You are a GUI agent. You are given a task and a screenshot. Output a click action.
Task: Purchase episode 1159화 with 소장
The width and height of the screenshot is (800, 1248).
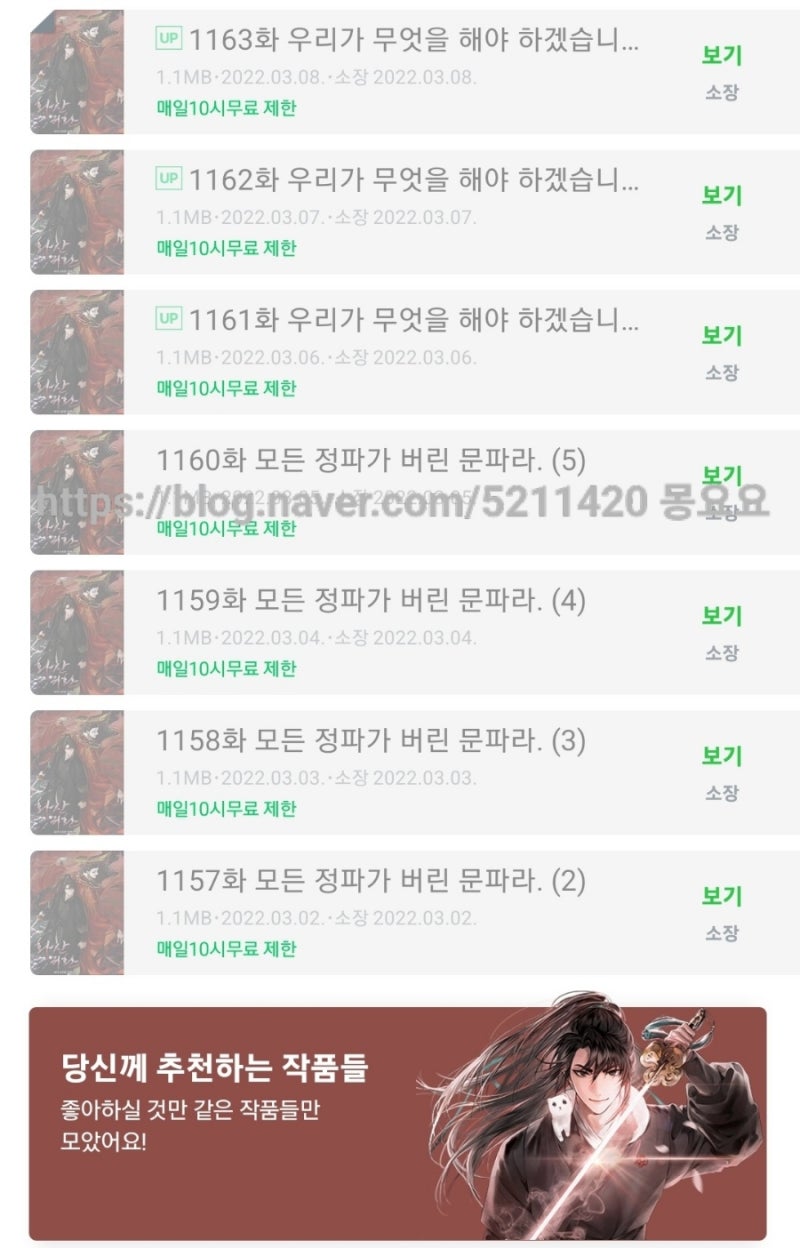click(x=721, y=653)
